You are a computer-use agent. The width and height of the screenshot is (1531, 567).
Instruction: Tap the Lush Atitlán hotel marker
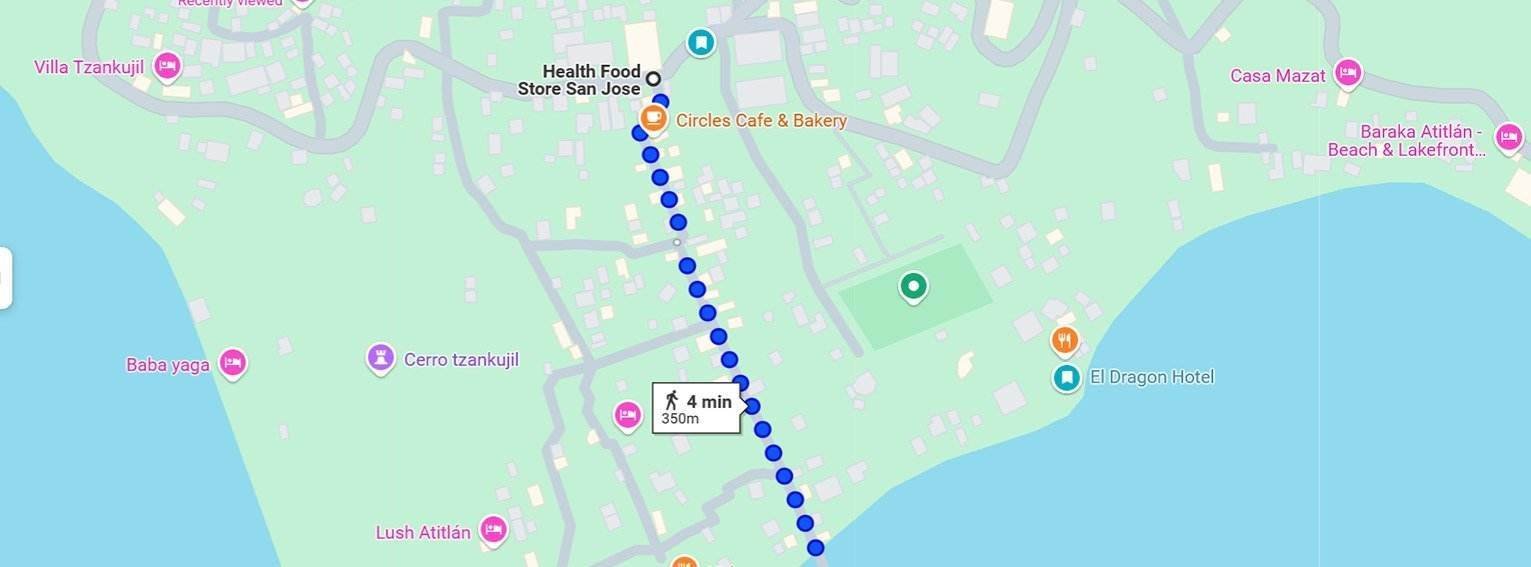[492, 529]
